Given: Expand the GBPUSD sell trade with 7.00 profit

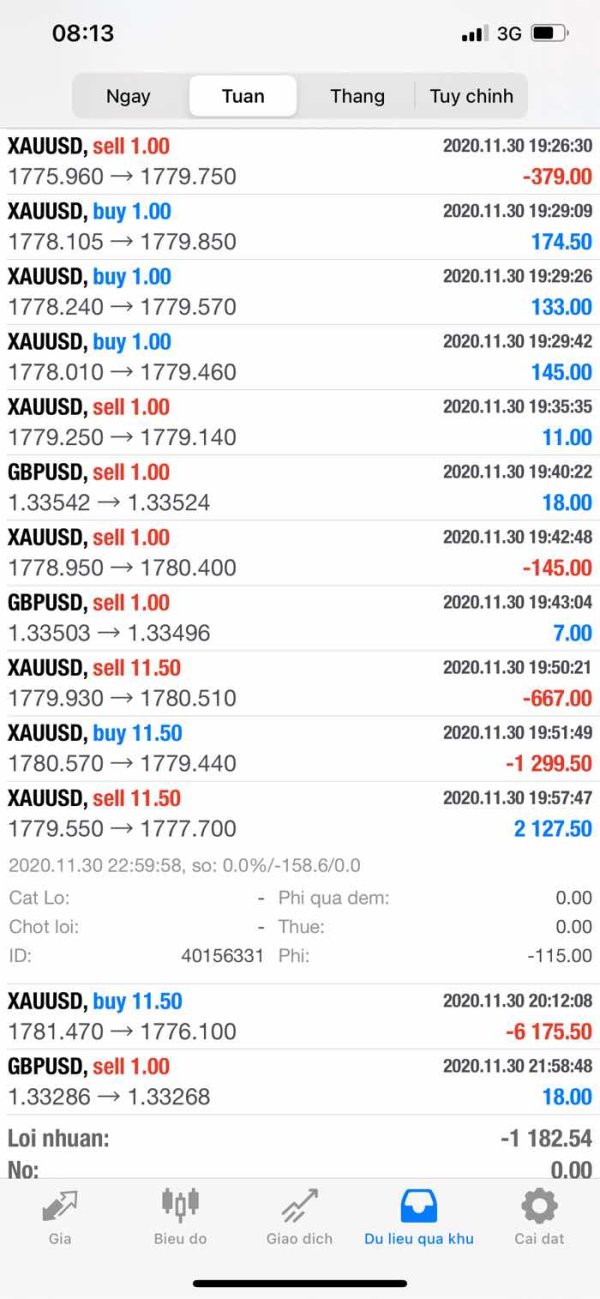Looking at the screenshot, I should (300, 618).
